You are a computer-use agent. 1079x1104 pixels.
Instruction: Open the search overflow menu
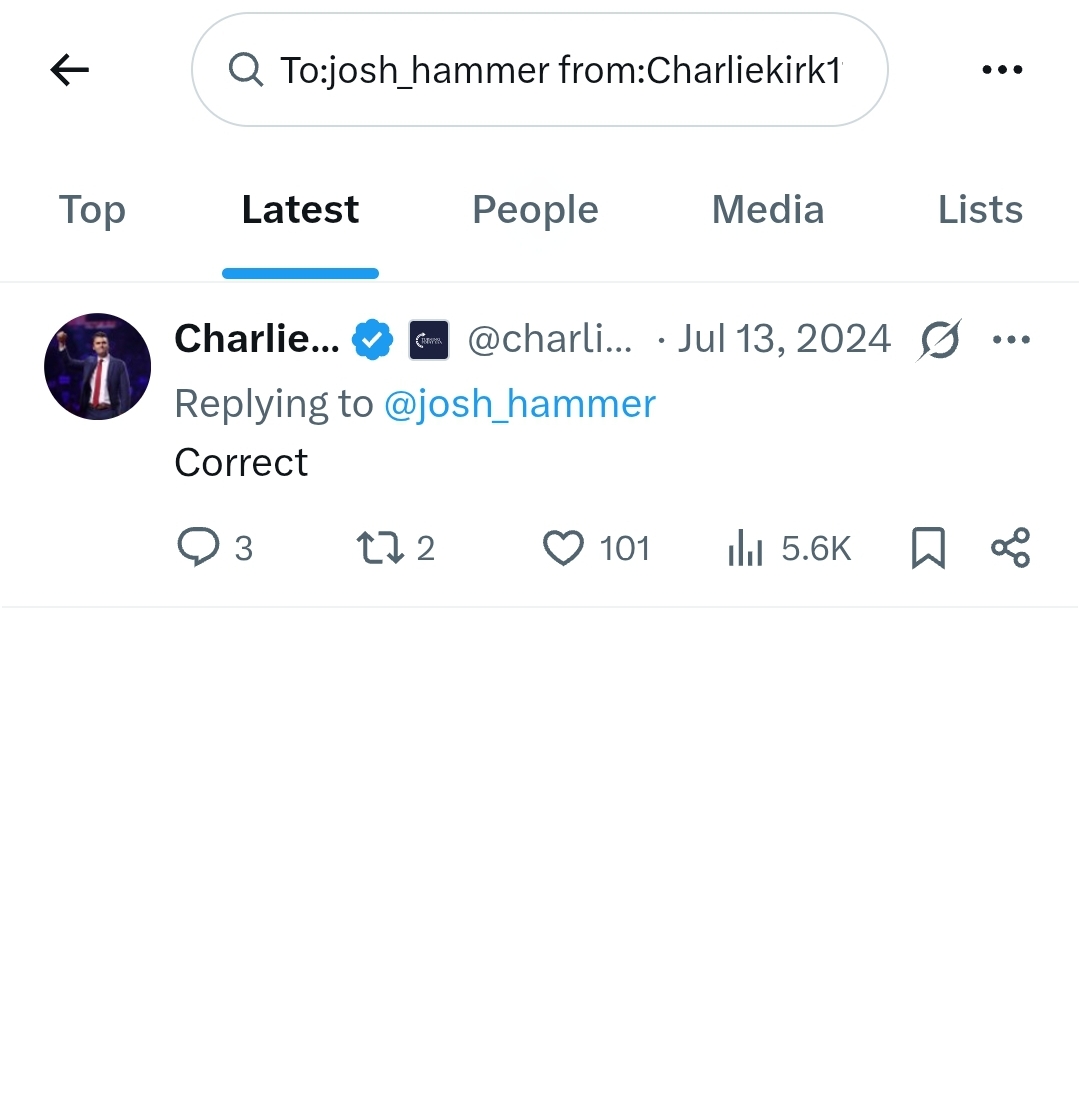[x=1002, y=70]
